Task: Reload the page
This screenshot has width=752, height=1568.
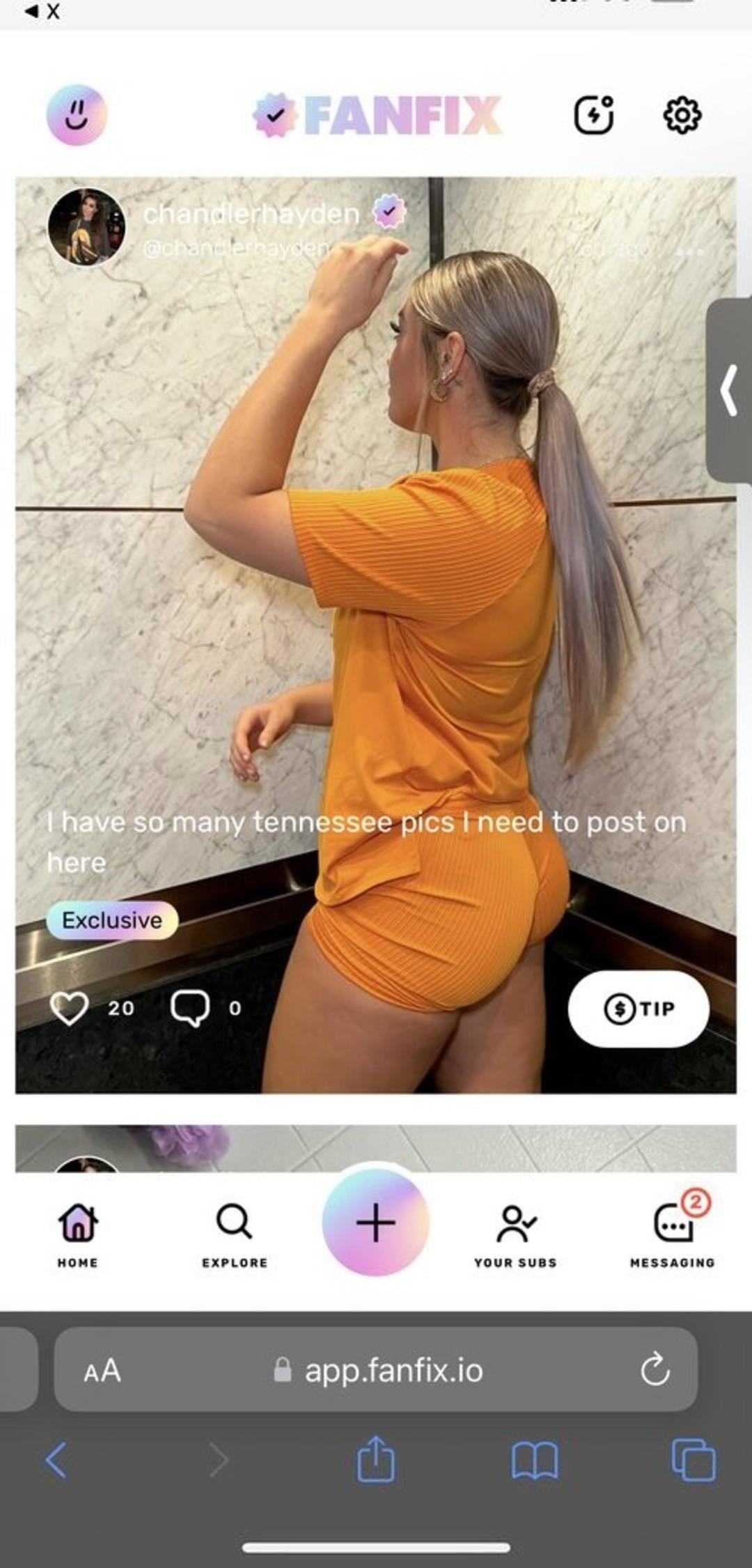Action: point(655,1370)
